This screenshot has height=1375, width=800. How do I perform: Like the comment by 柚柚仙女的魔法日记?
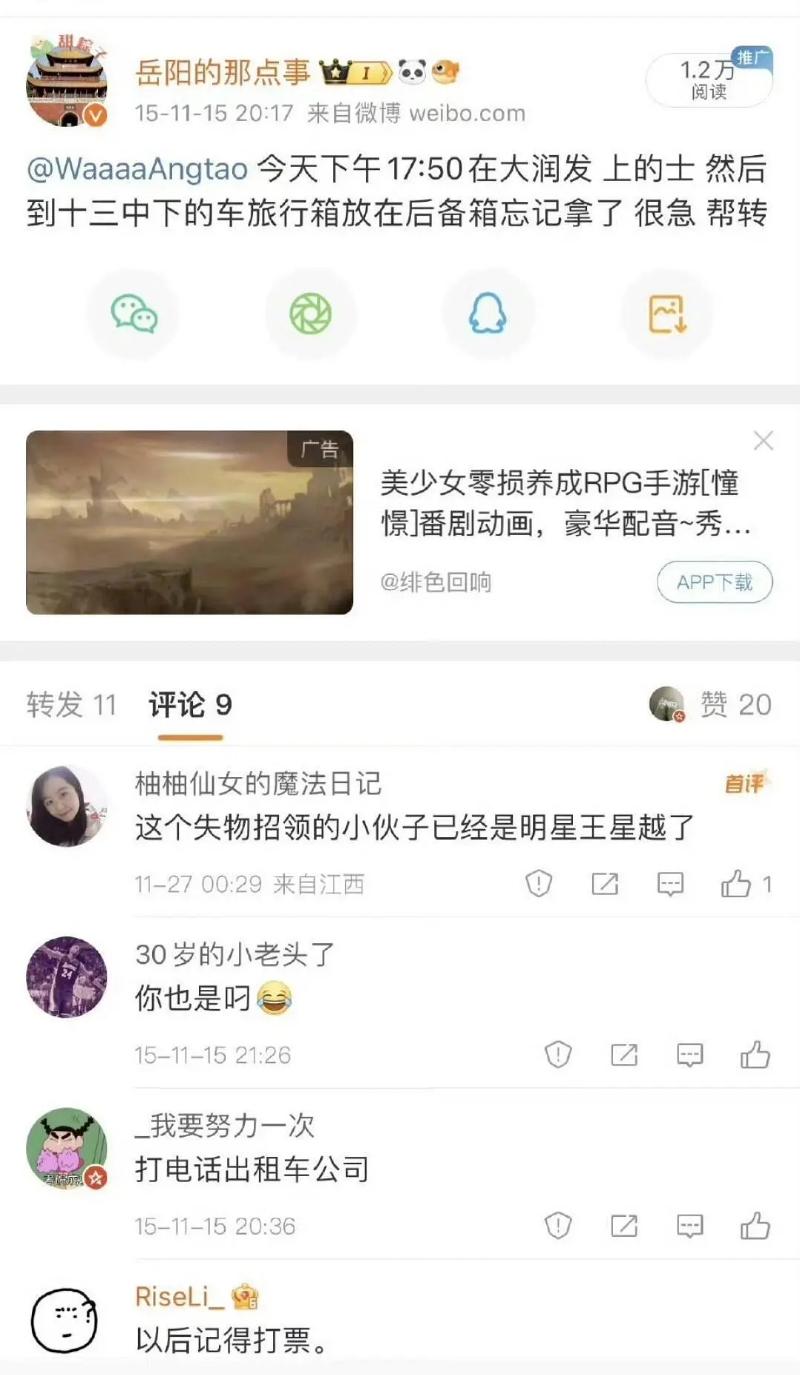click(x=737, y=884)
